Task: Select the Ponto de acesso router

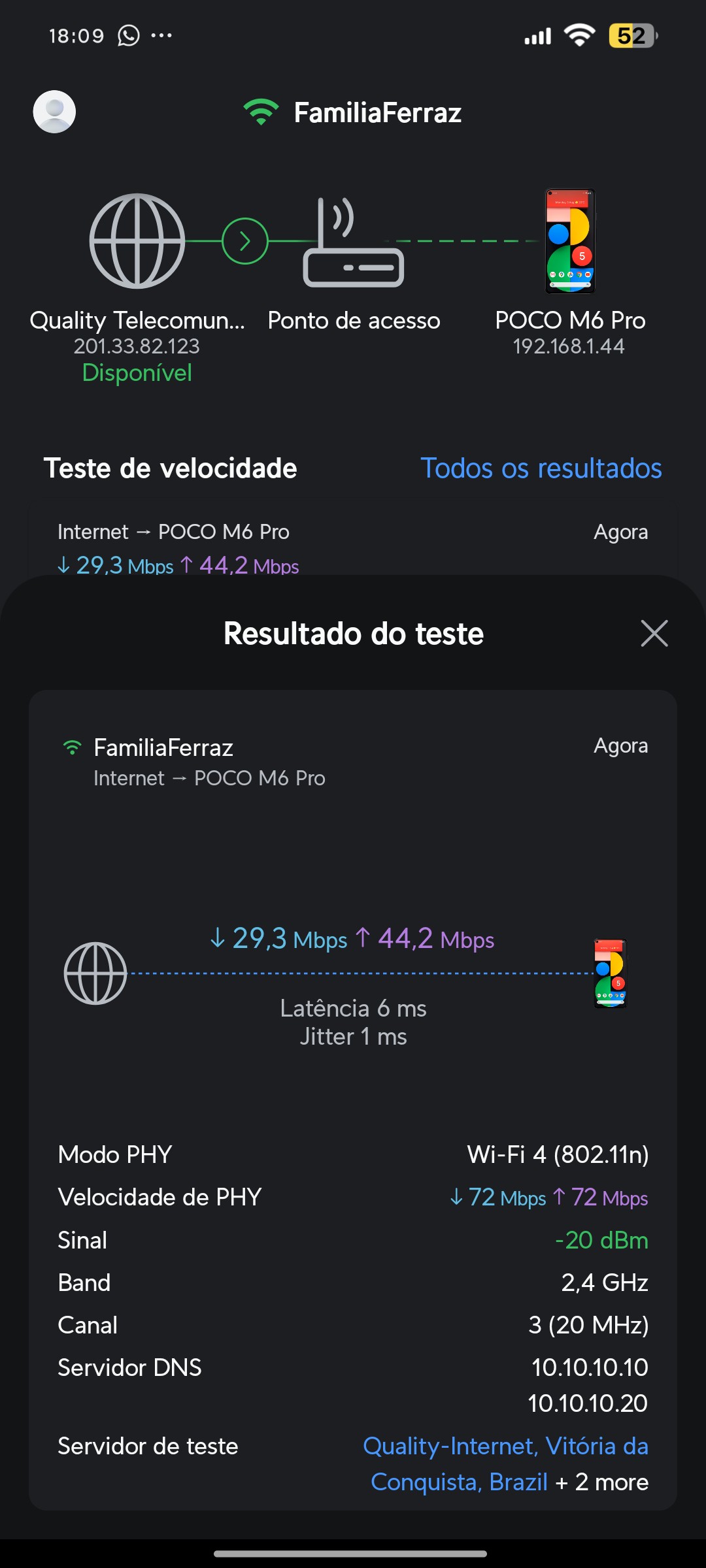Action: point(353,243)
